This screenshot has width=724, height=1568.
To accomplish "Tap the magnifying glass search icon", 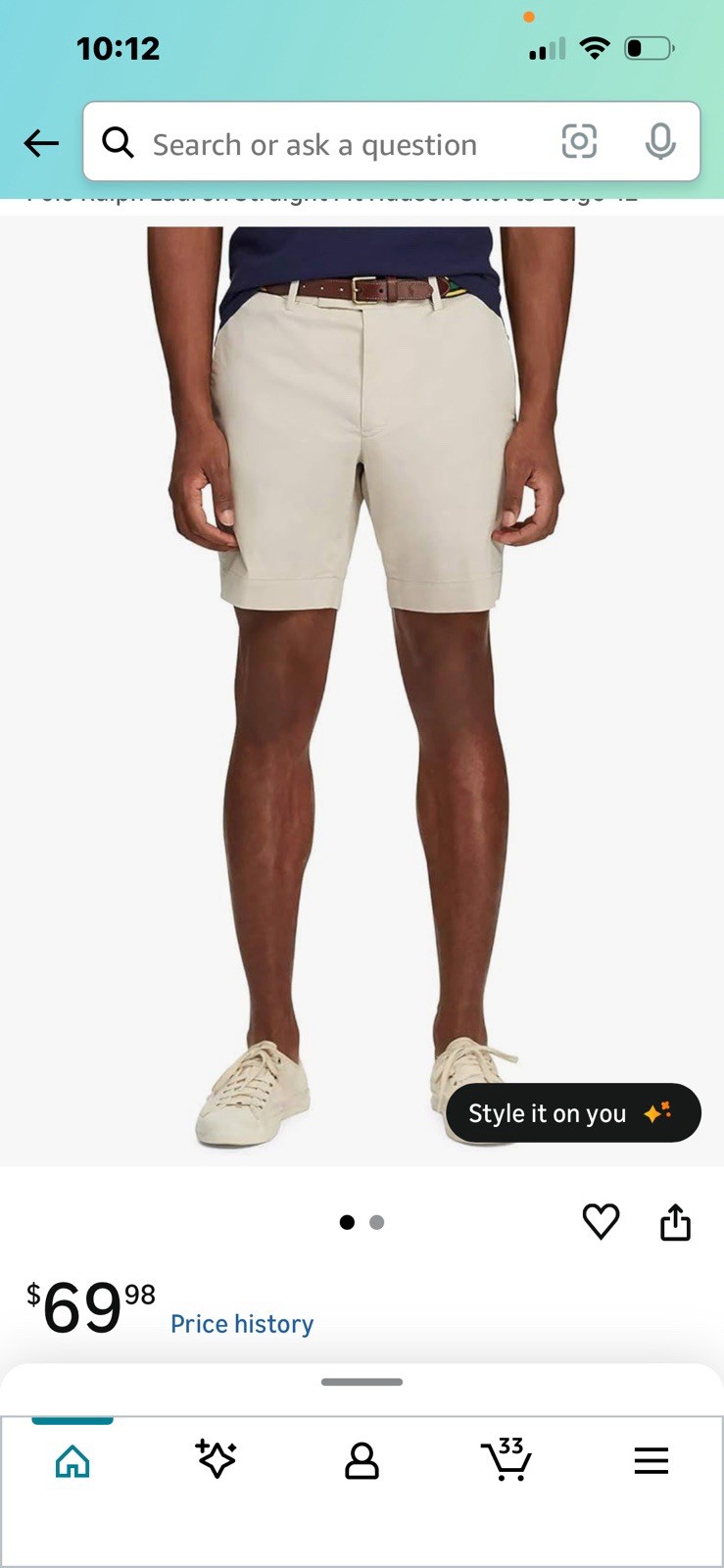I will 118,143.
